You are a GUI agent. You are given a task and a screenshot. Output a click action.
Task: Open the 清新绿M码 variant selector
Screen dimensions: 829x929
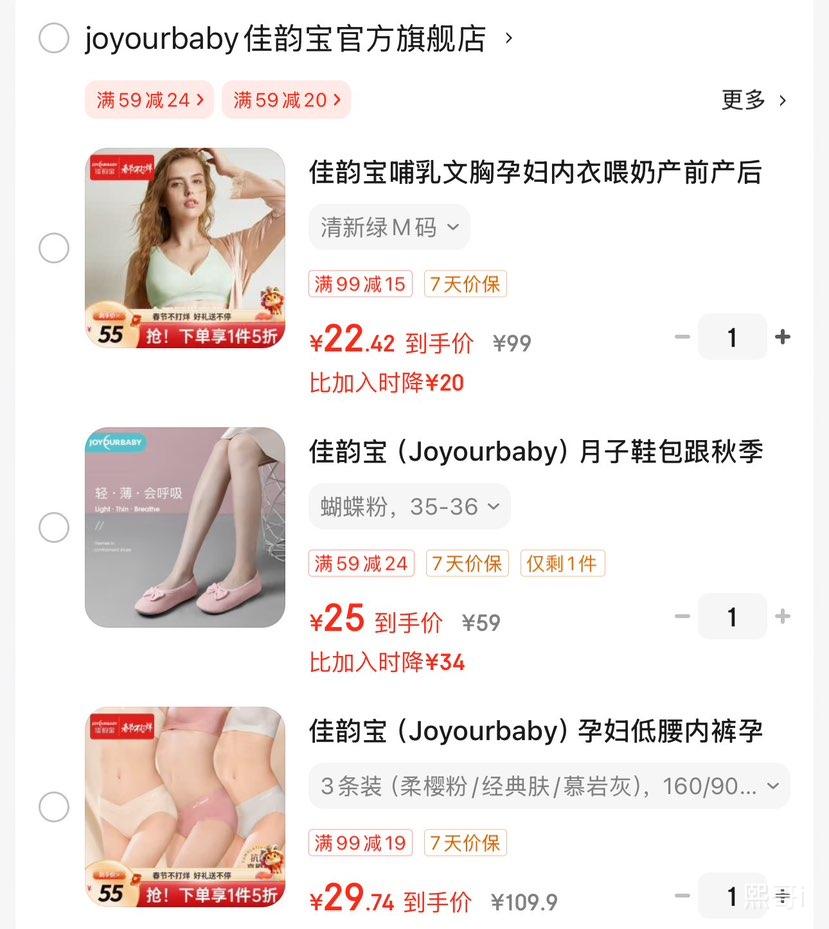[x=389, y=227]
